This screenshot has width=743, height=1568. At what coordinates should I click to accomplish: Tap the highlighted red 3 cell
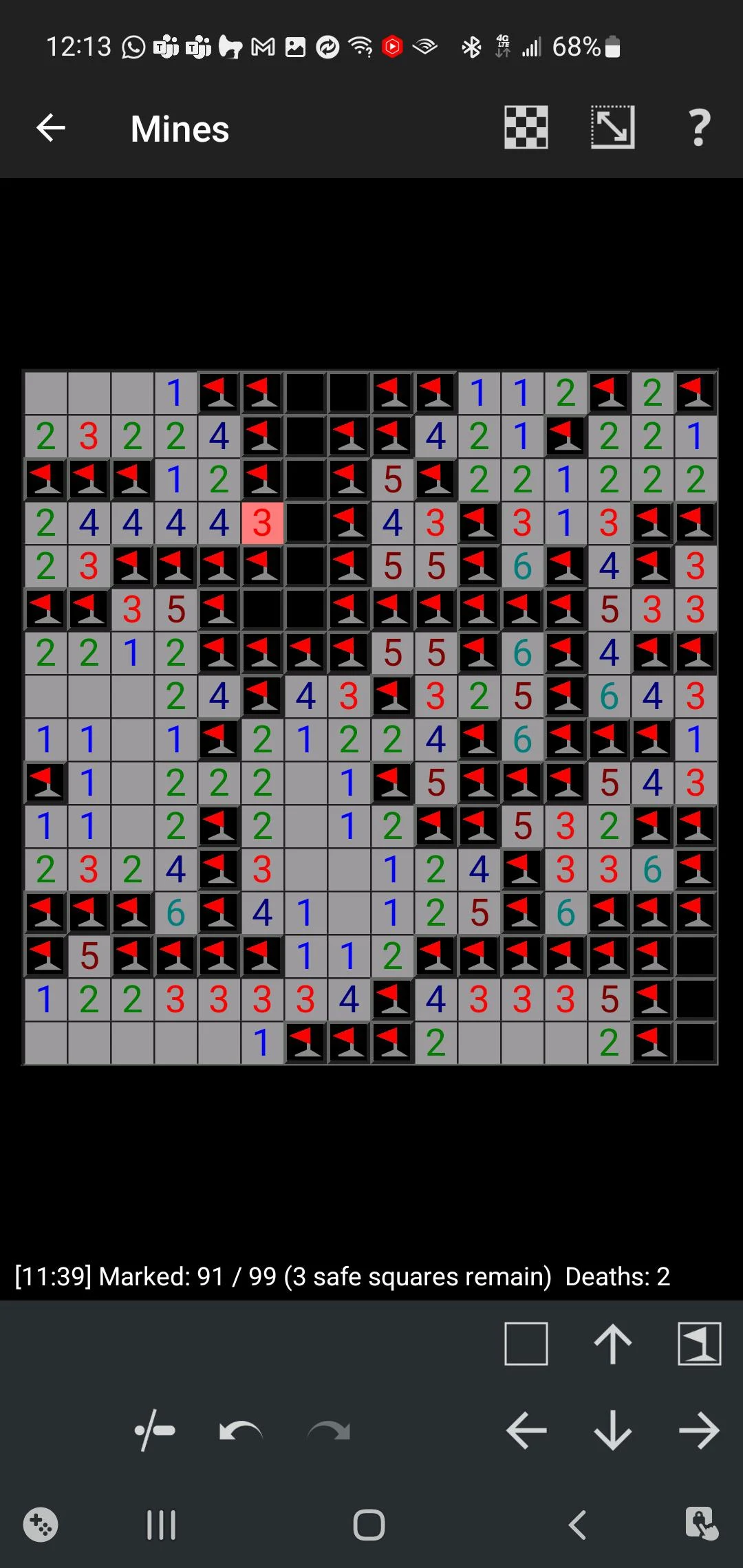coord(262,523)
